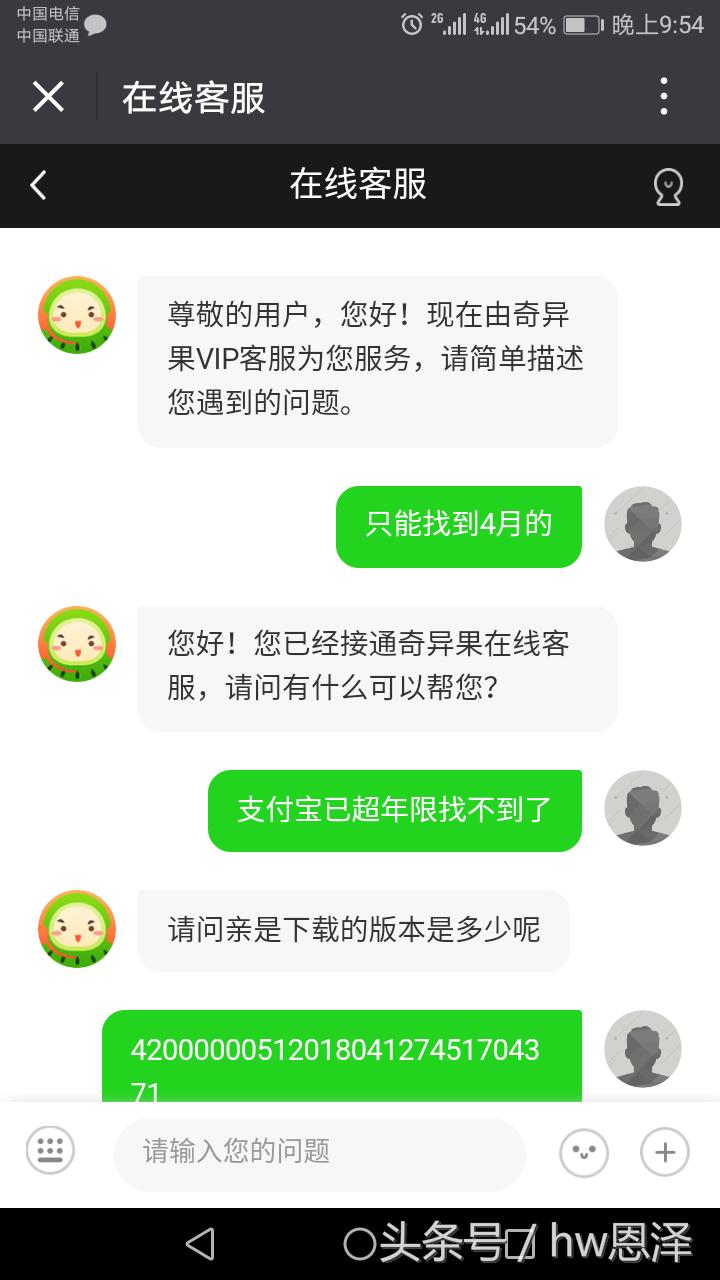Tap the back chevron in the black header
The height and width of the screenshot is (1280, 720).
37,186
